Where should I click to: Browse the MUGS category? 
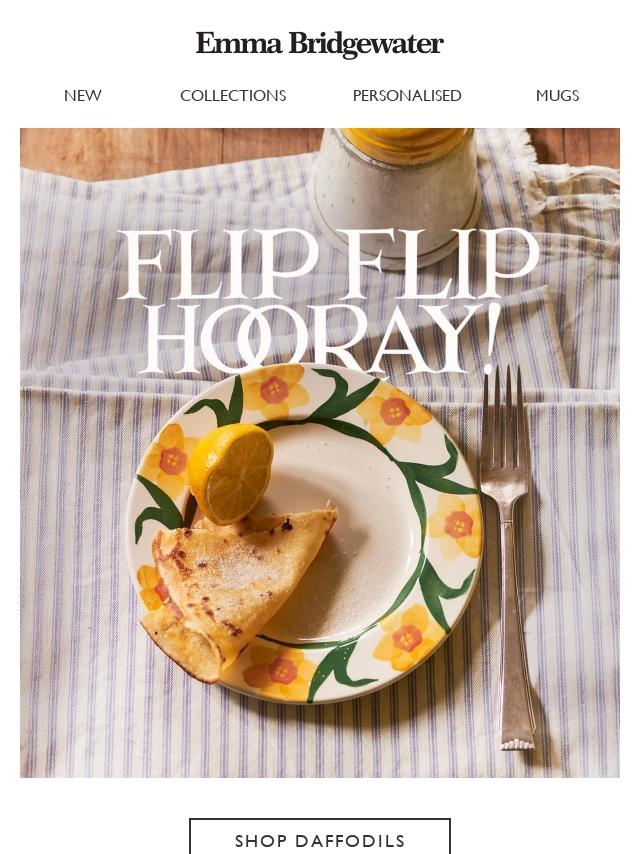557,95
